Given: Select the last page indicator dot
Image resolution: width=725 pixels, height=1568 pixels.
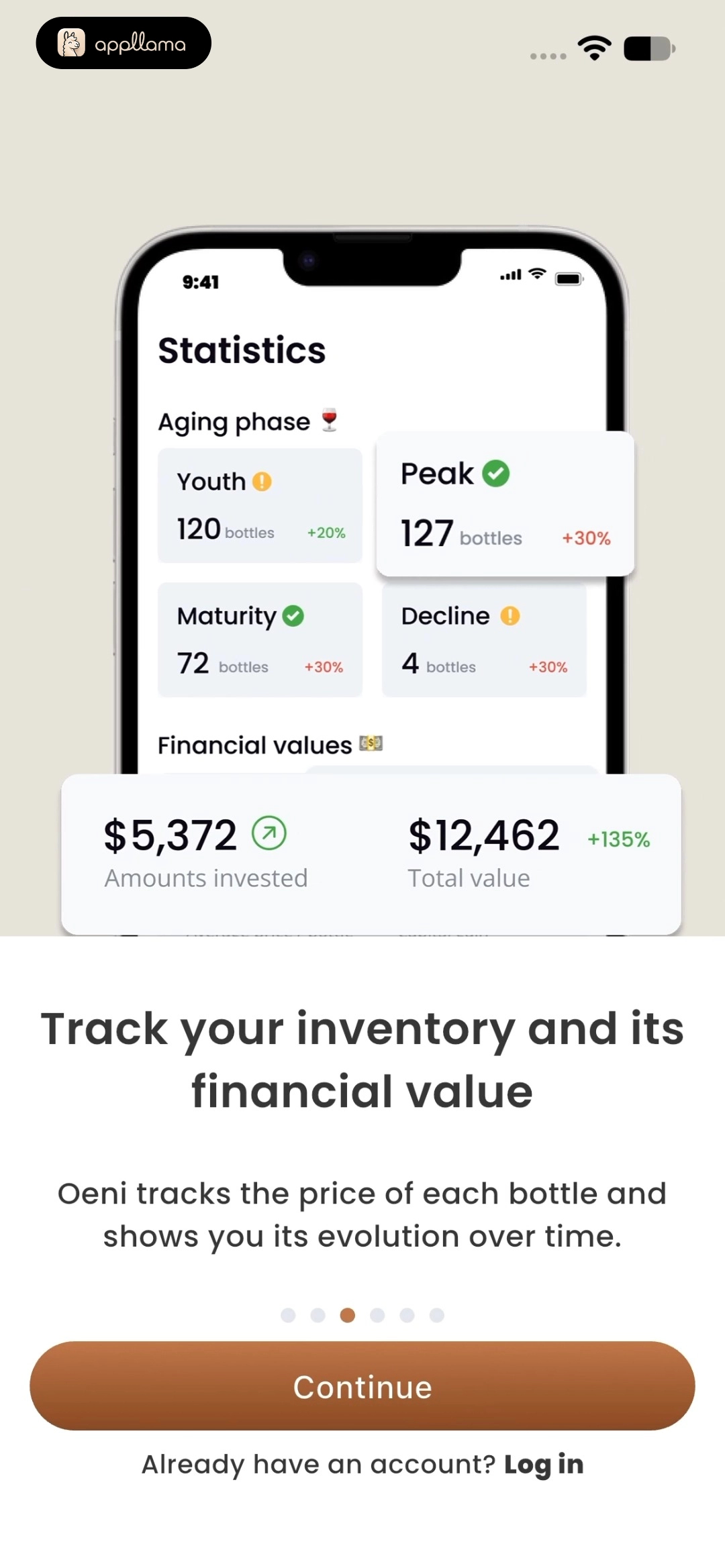Looking at the screenshot, I should (x=437, y=1315).
